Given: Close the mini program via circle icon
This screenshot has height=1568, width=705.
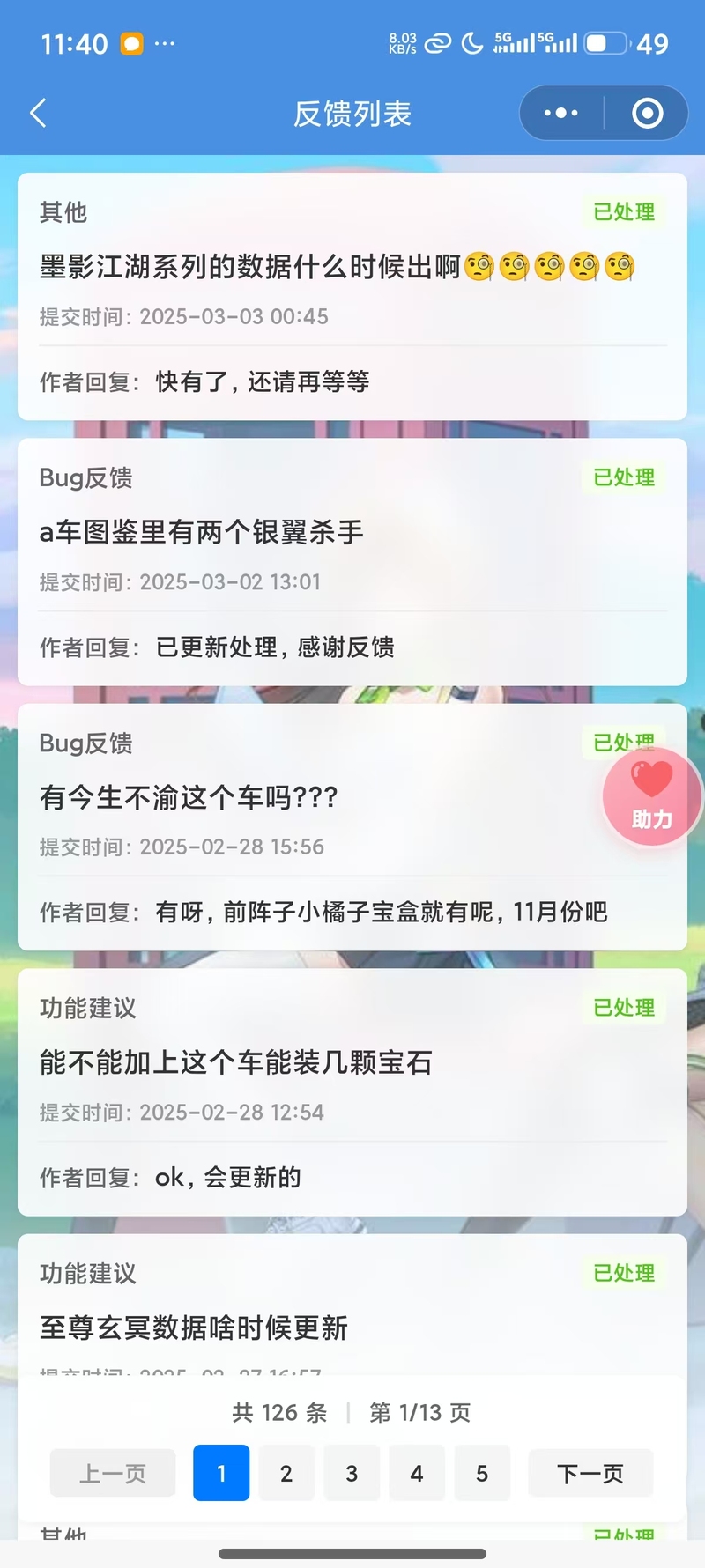Looking at the screenshot, I should coord(648,113).
